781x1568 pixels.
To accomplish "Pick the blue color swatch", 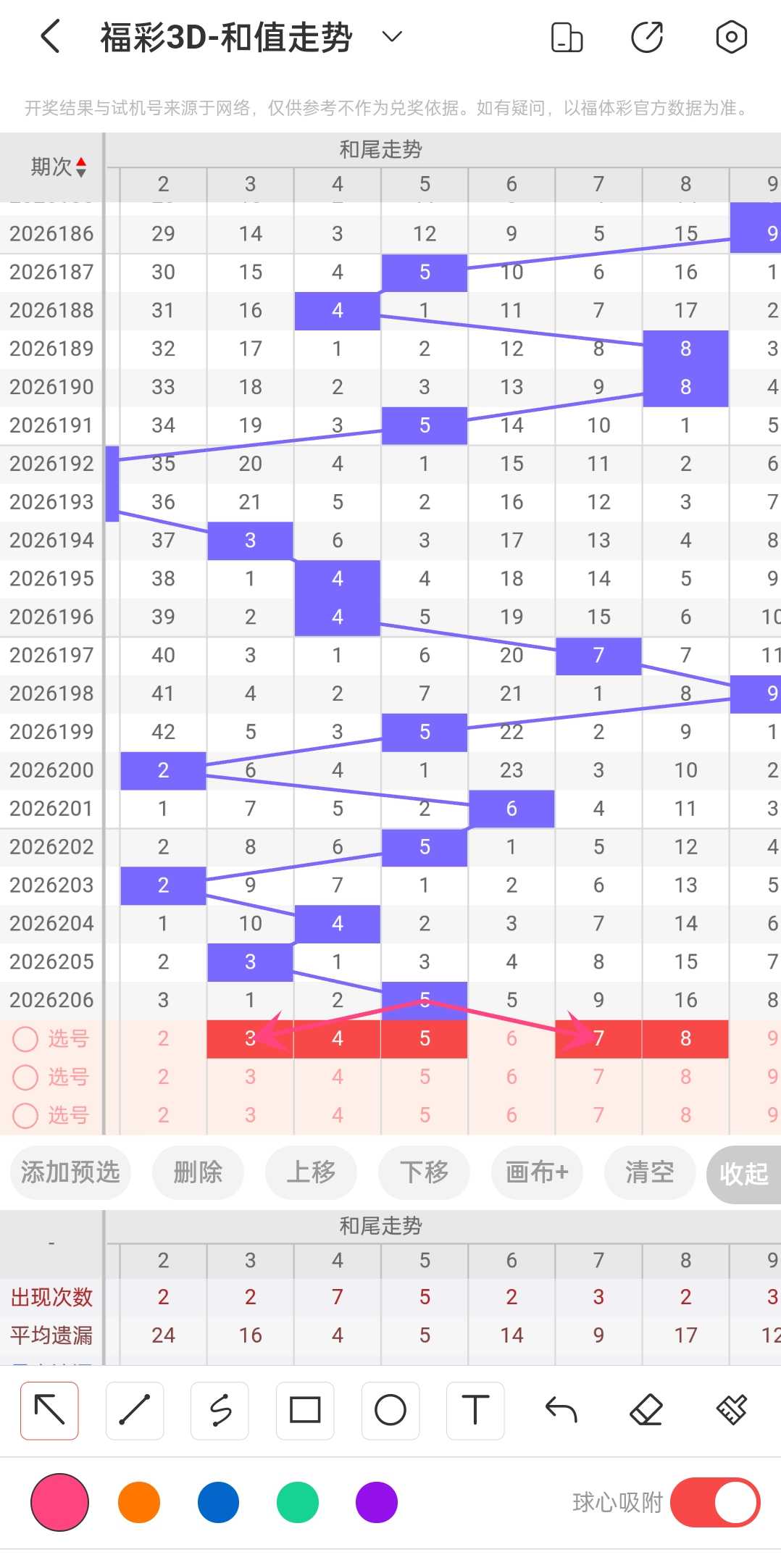I will pyautogui.click(x=218, y=1502).
